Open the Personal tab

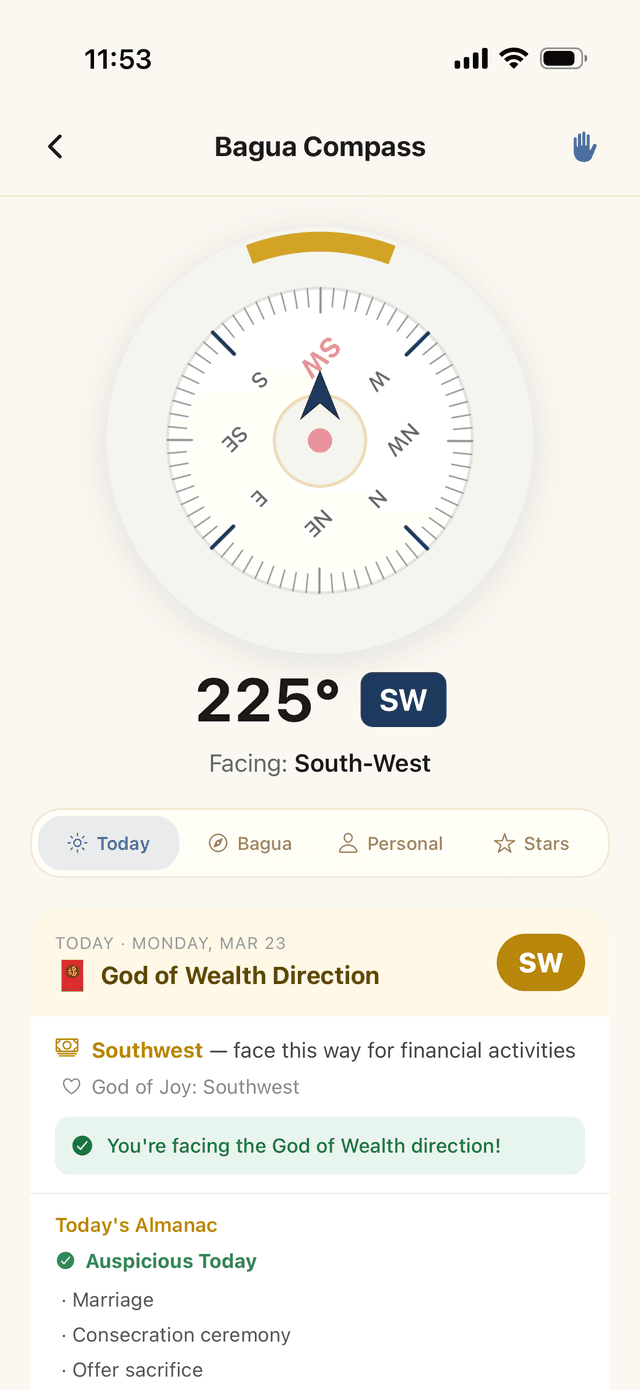click(x=391, y=844)
